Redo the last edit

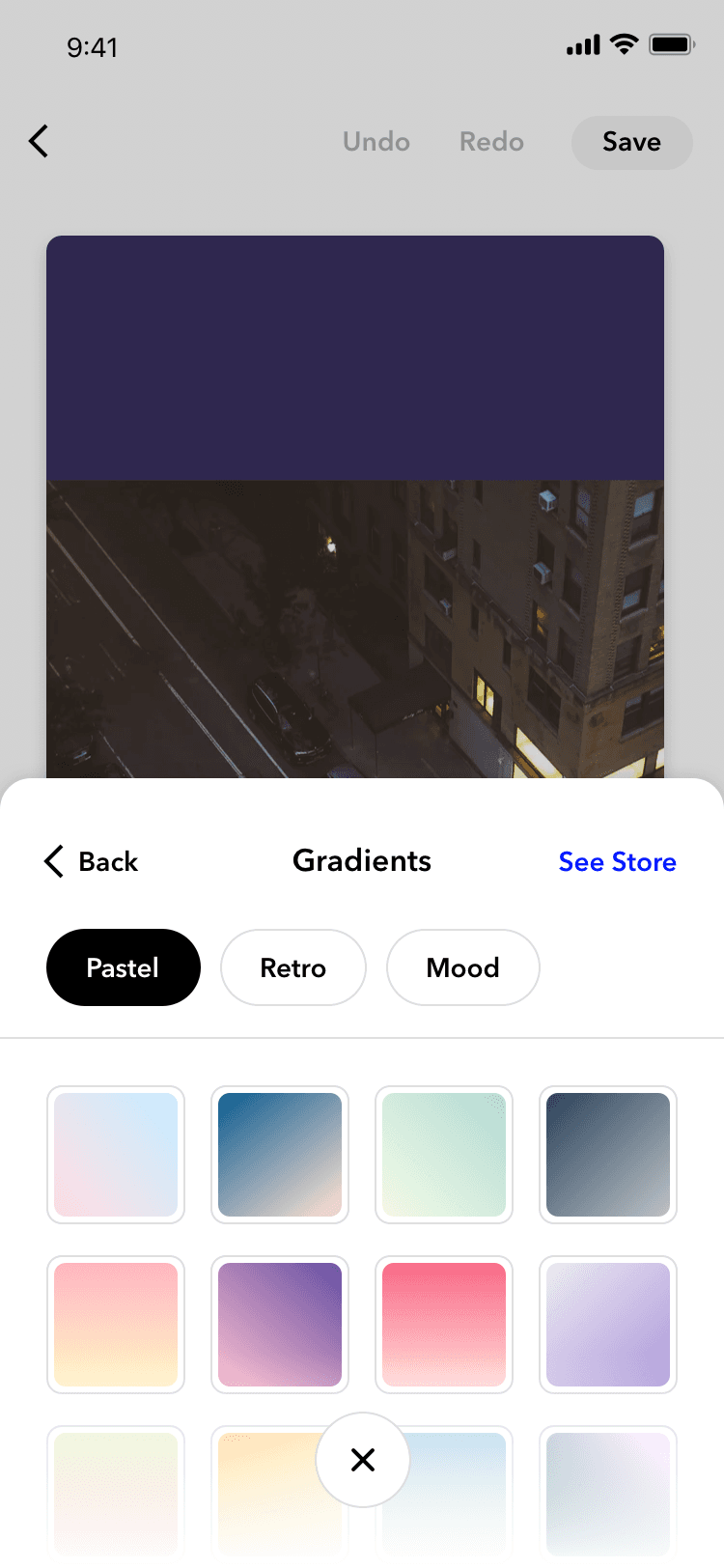[x=491, y=142]
